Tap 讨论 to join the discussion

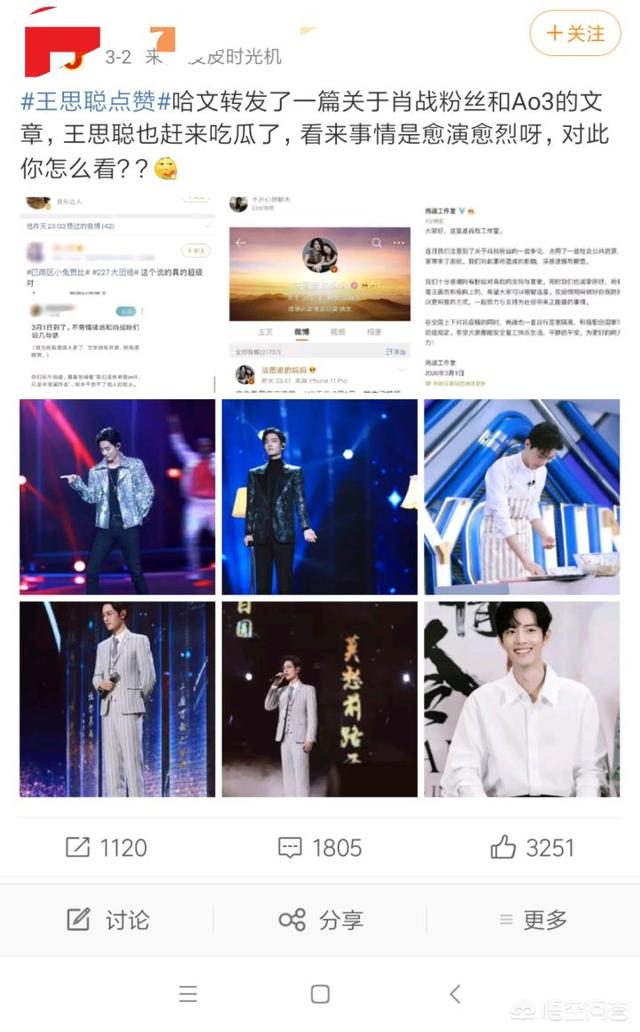(x=108, y=919)
